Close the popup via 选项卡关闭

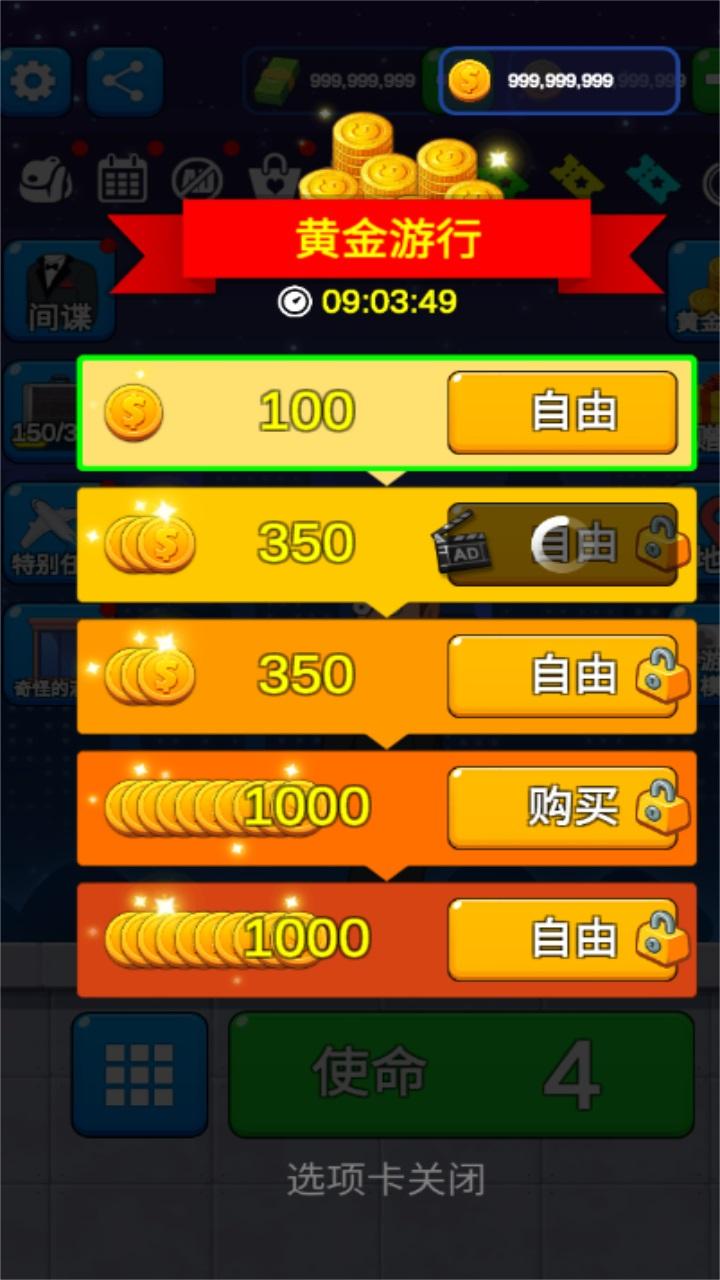386,1180
